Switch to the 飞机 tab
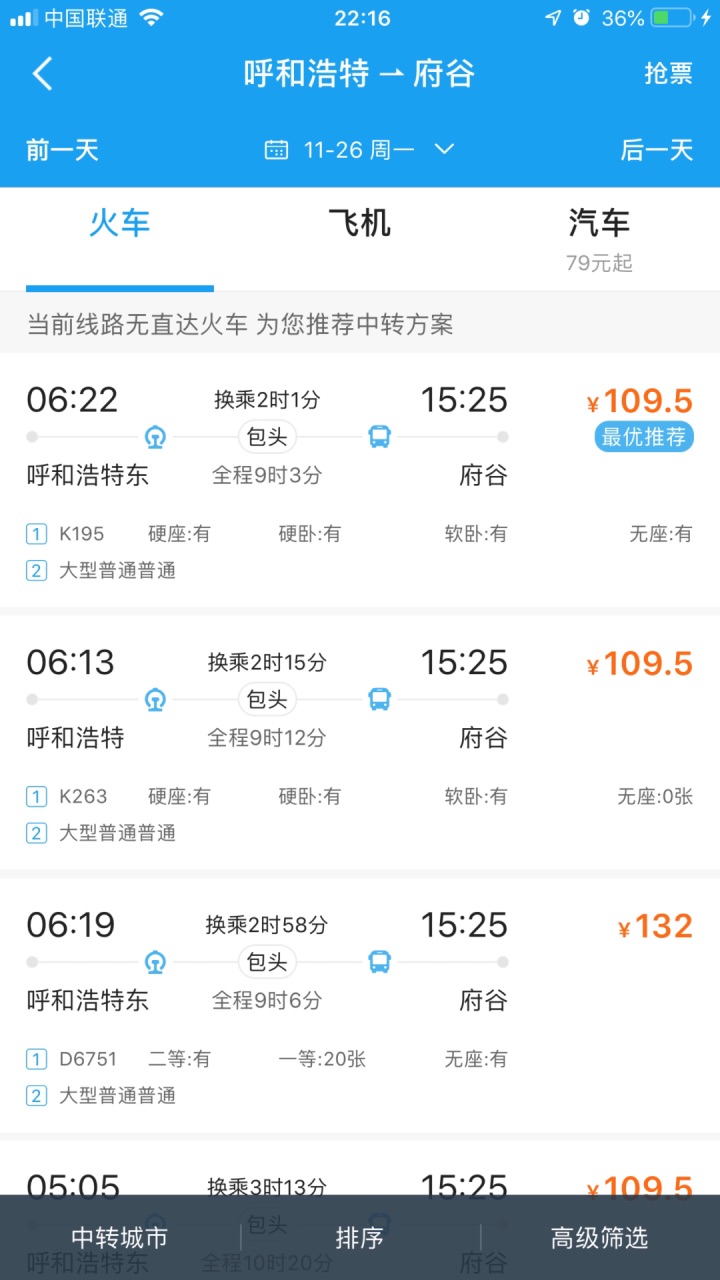This screenshot has height=1280, width=720. coord(360,223)
